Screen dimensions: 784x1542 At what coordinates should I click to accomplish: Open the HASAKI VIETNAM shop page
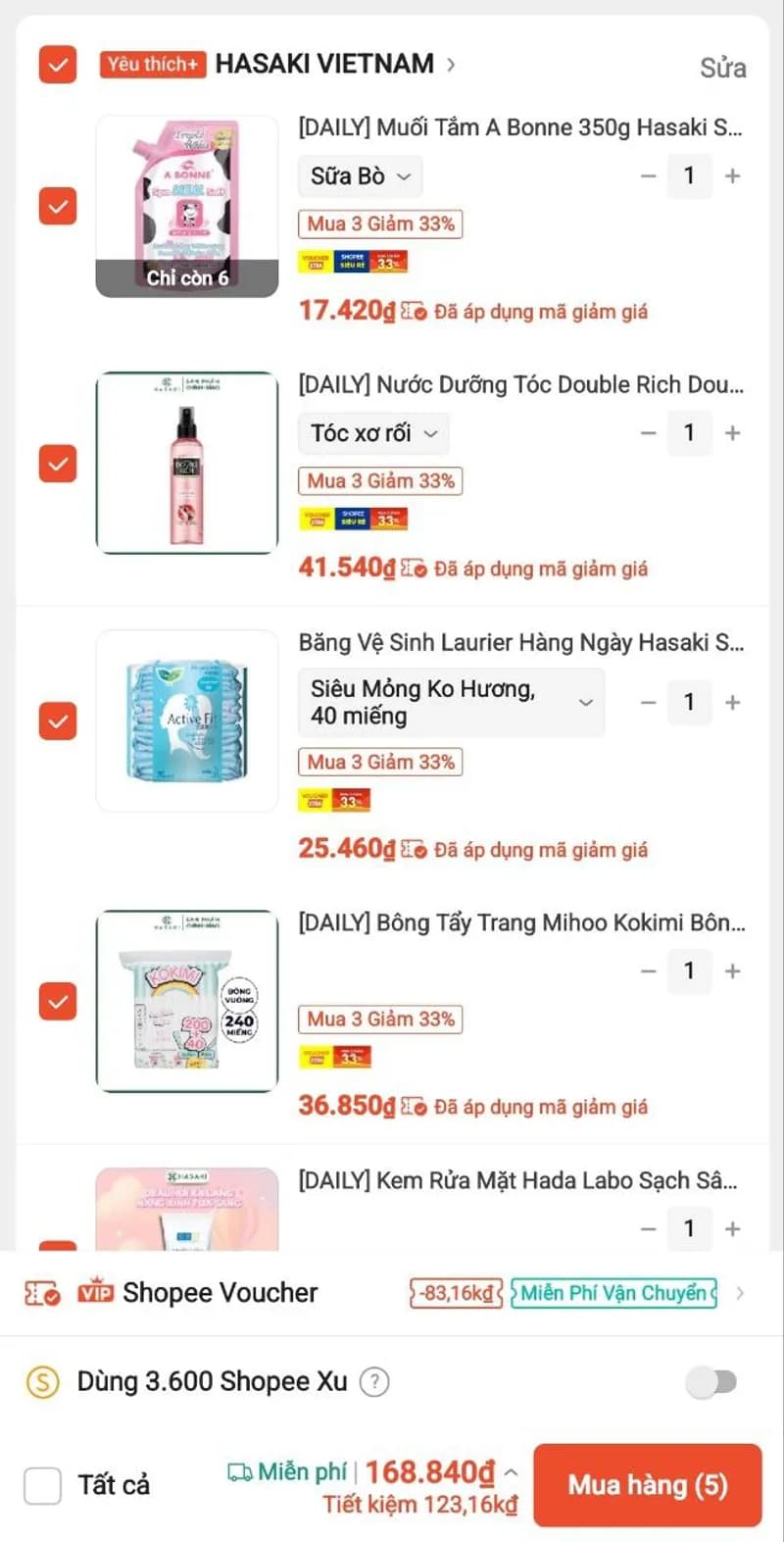pos(325,65)
